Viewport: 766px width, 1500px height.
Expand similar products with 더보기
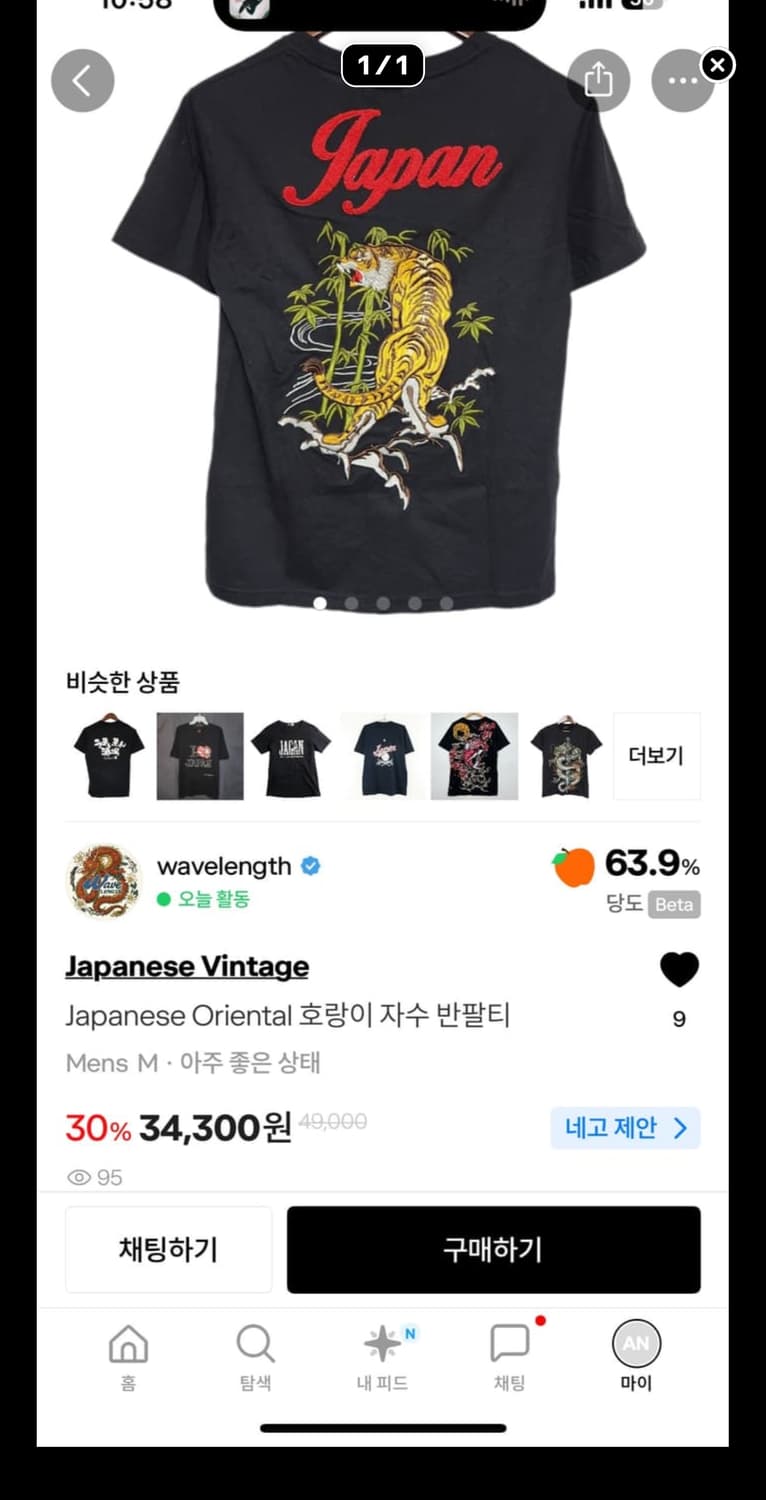pyautogui.click(x=657, y=757)
